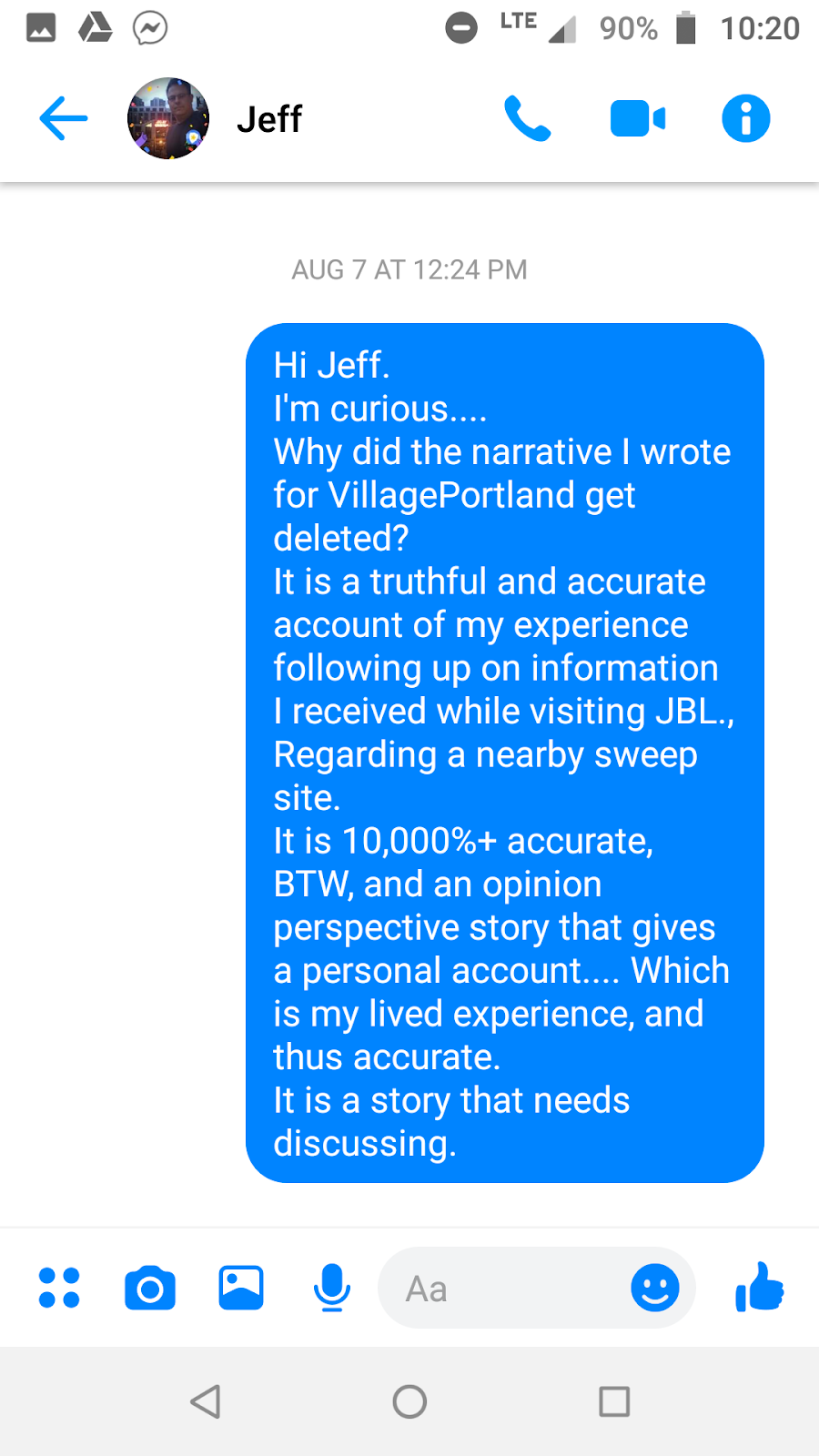Start a voice call with Jeff
The width and height of the screenshot is (819, 1456).
pyautogui.click(x=528, y=119)
